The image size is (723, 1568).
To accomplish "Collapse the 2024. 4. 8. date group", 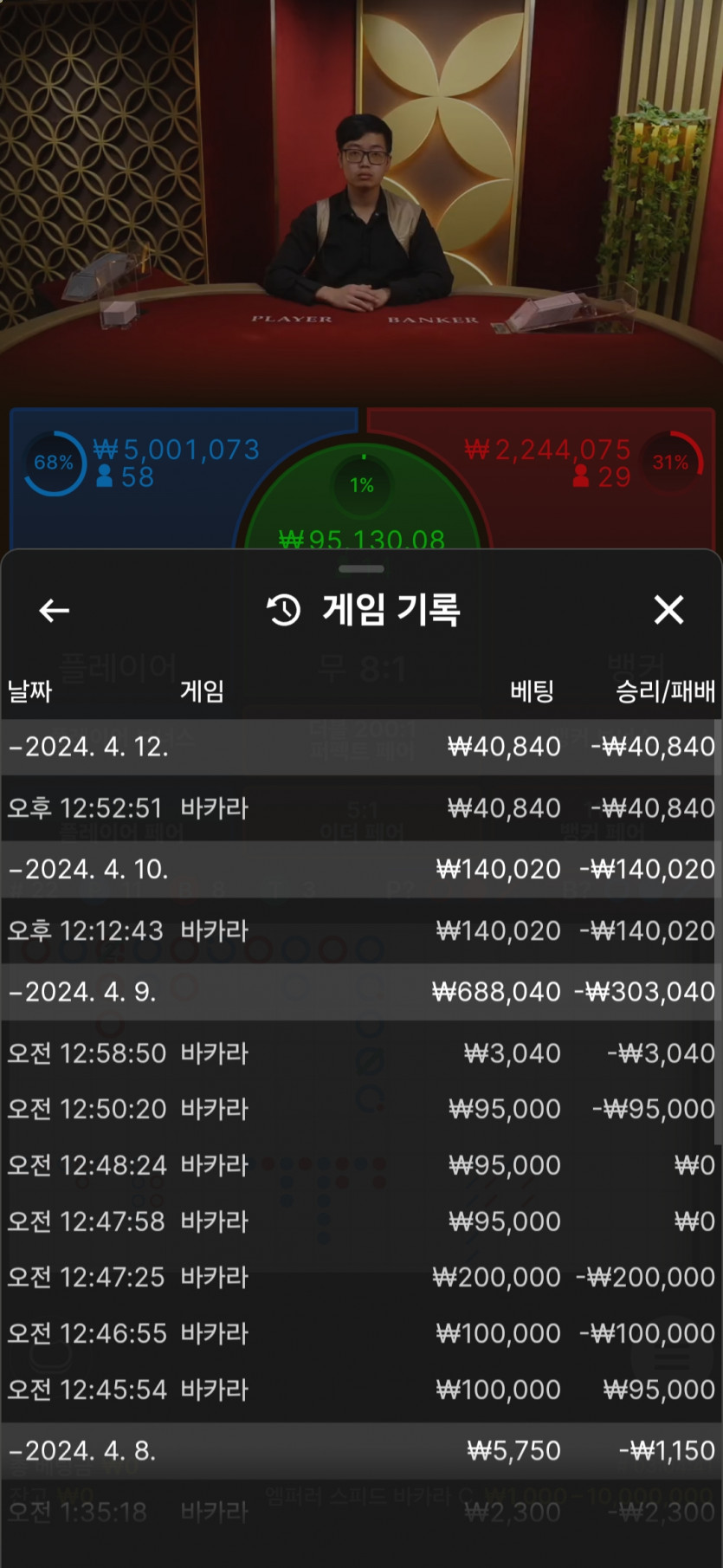I will (x=83, y=1451).
